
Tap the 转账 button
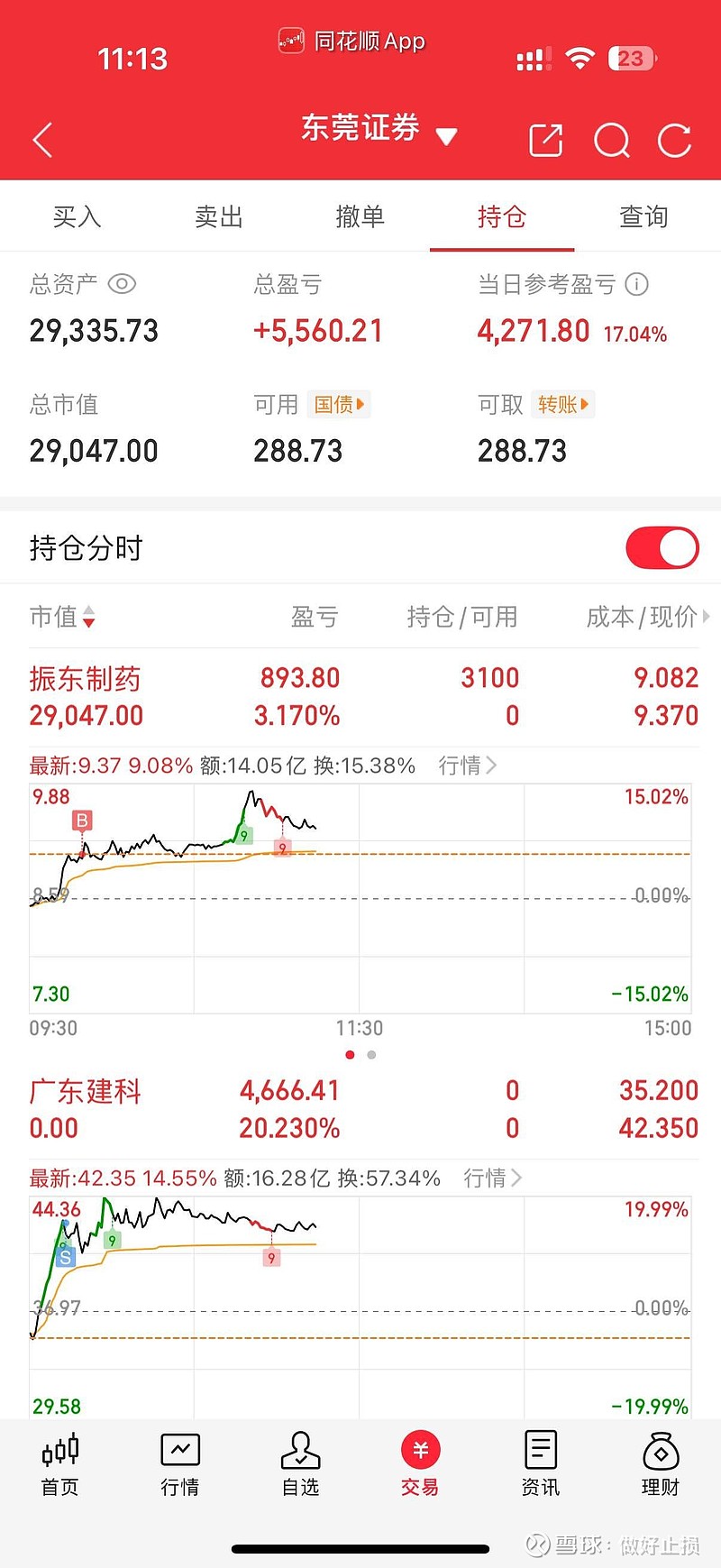[563, 404]
